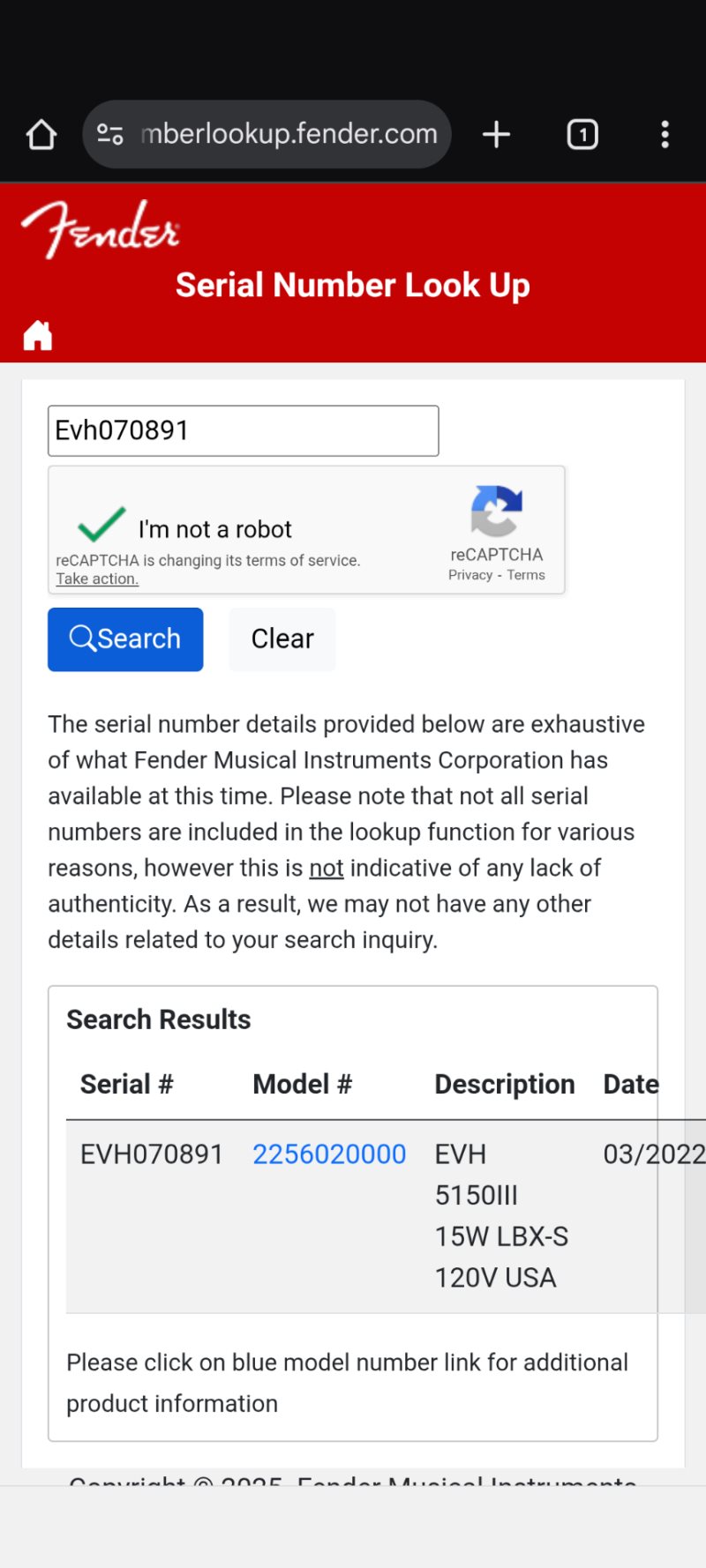Viewport: 706px width, 1568px height.
Task: Tap the address bar showing fender.com URL
Action: click(x=289, y=134)
